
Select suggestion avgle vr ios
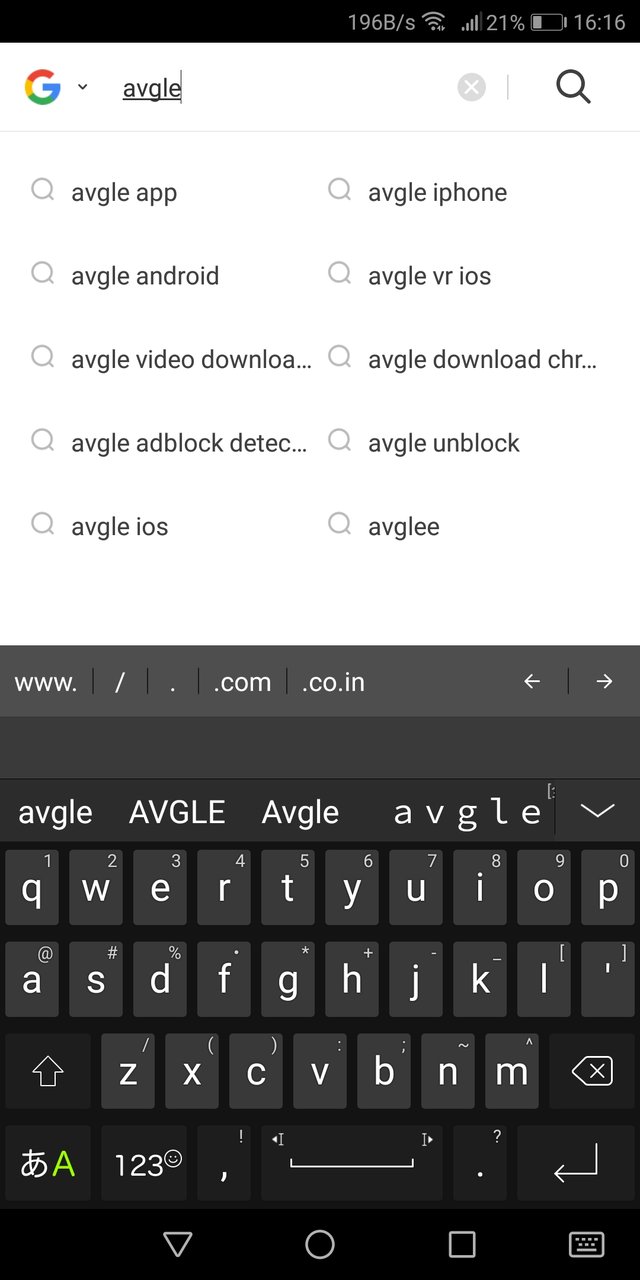(x=429, y=276)
